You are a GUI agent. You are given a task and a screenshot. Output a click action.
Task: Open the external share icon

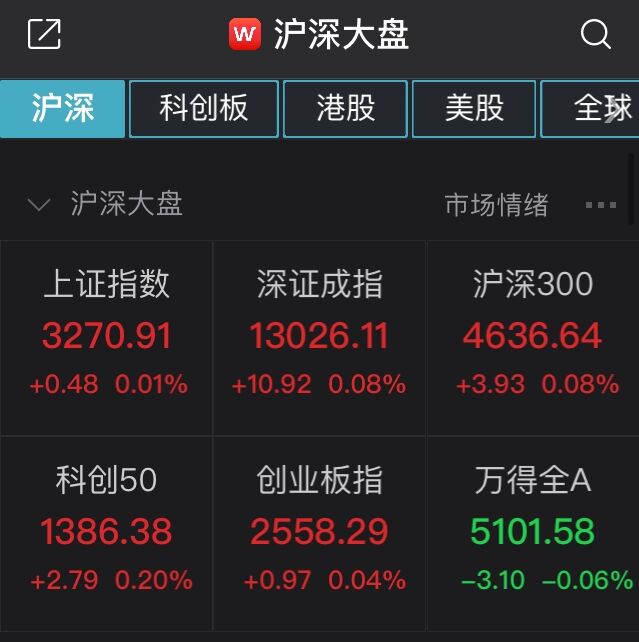(x=44, y=34)
